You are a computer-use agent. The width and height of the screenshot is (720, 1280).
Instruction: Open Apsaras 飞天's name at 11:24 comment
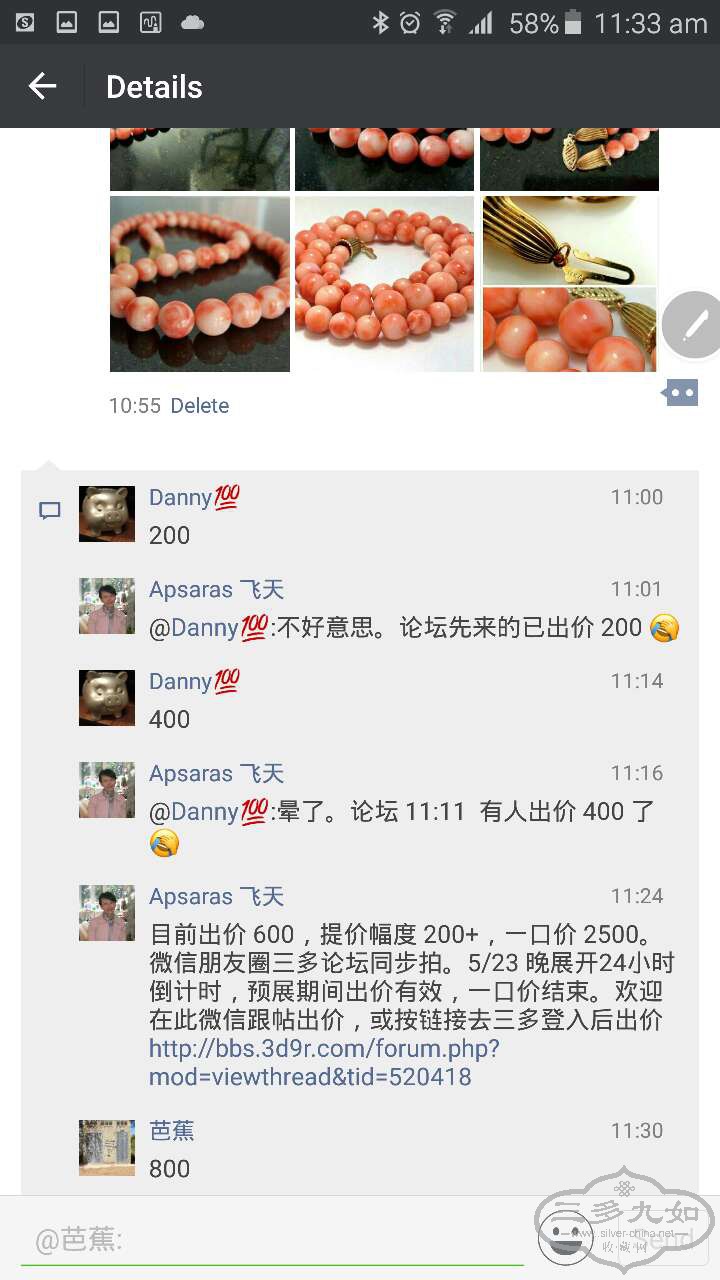216,897
